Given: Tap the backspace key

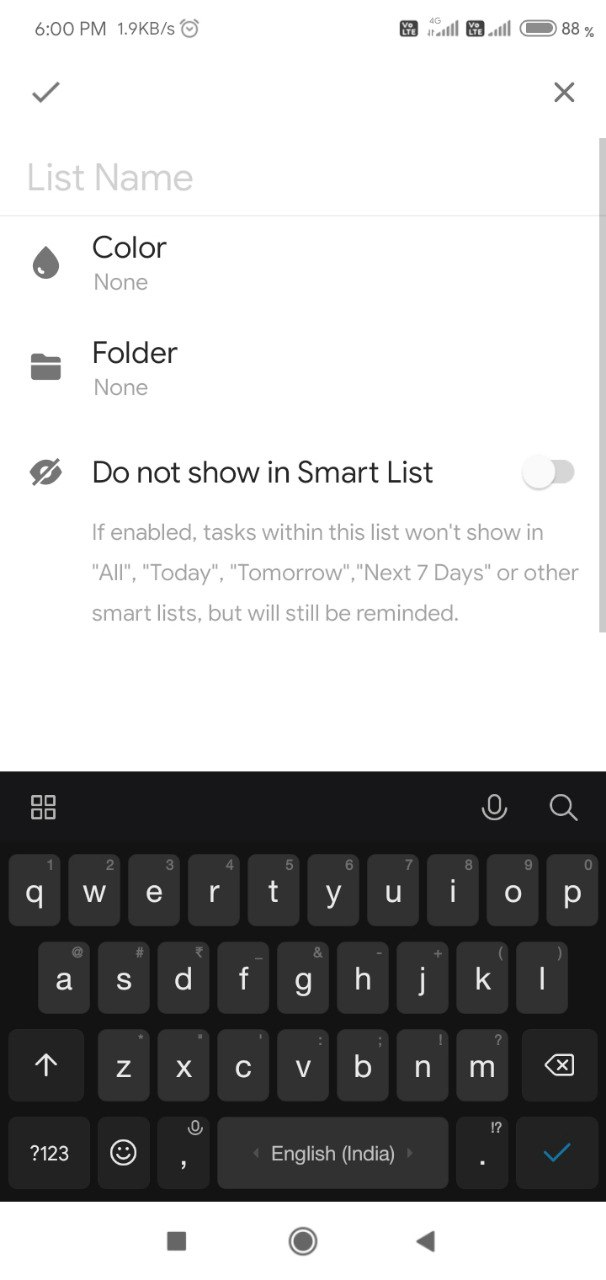Looking at the screenshot, I should pos(559,1066).
